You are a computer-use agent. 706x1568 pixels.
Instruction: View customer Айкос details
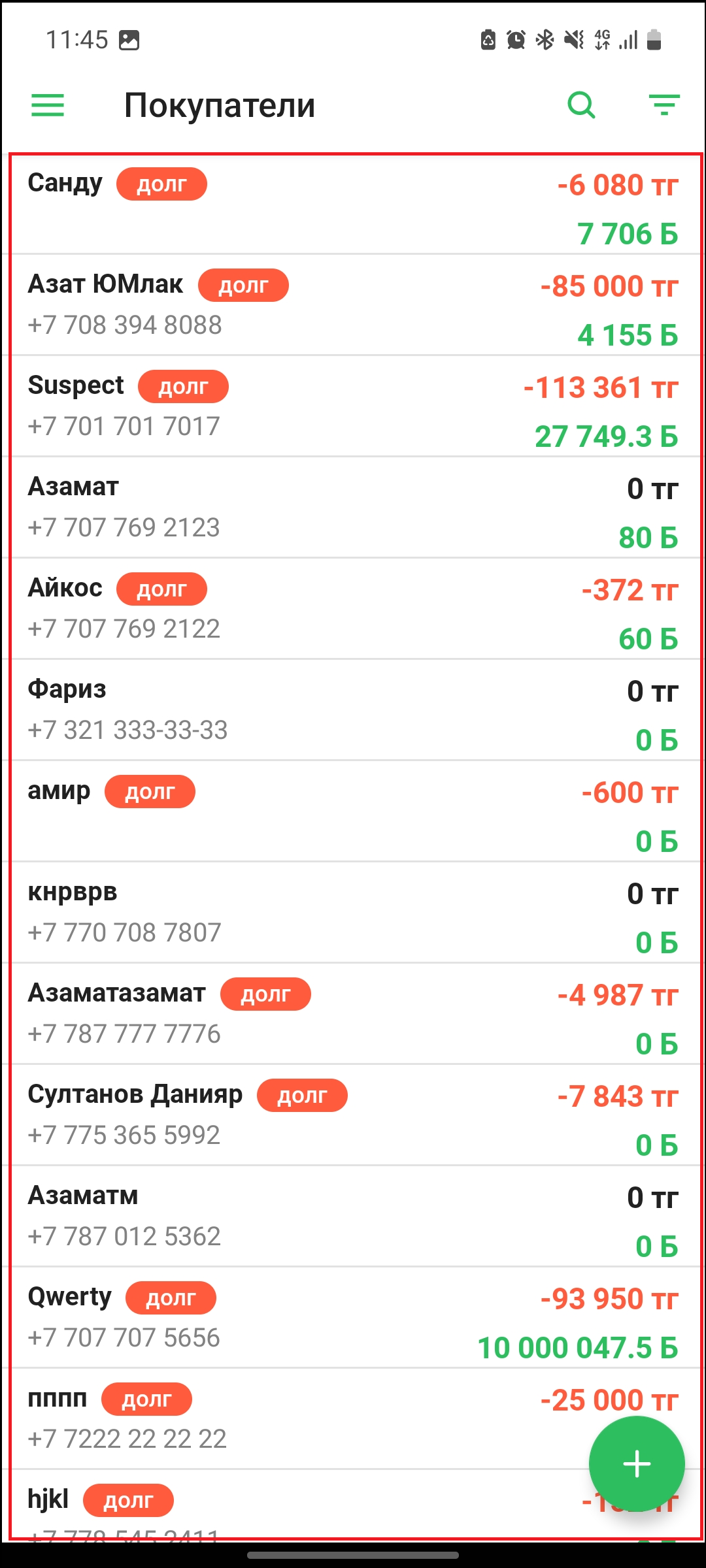(353, 610)
